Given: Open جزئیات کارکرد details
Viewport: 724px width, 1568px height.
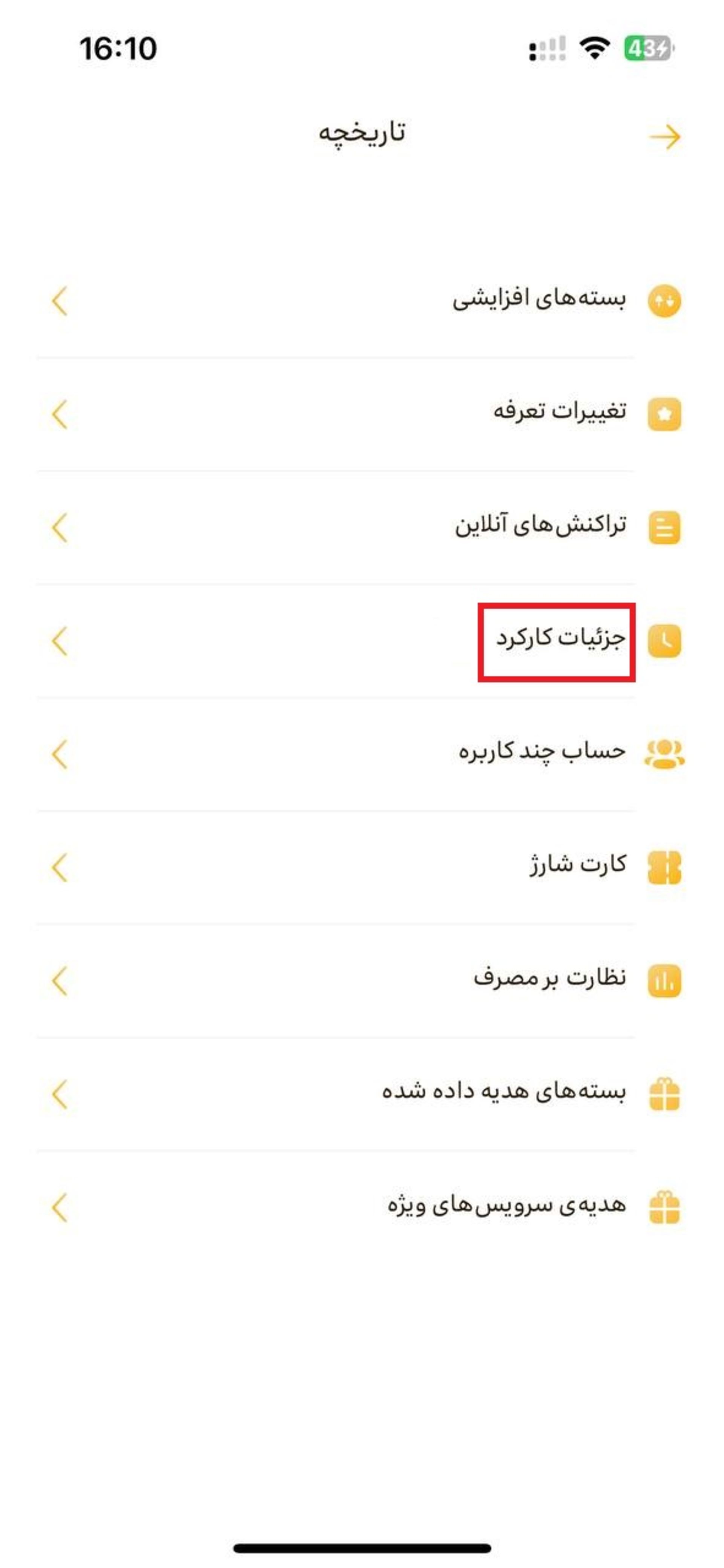Looking at the screenshot, I should 560,639.
